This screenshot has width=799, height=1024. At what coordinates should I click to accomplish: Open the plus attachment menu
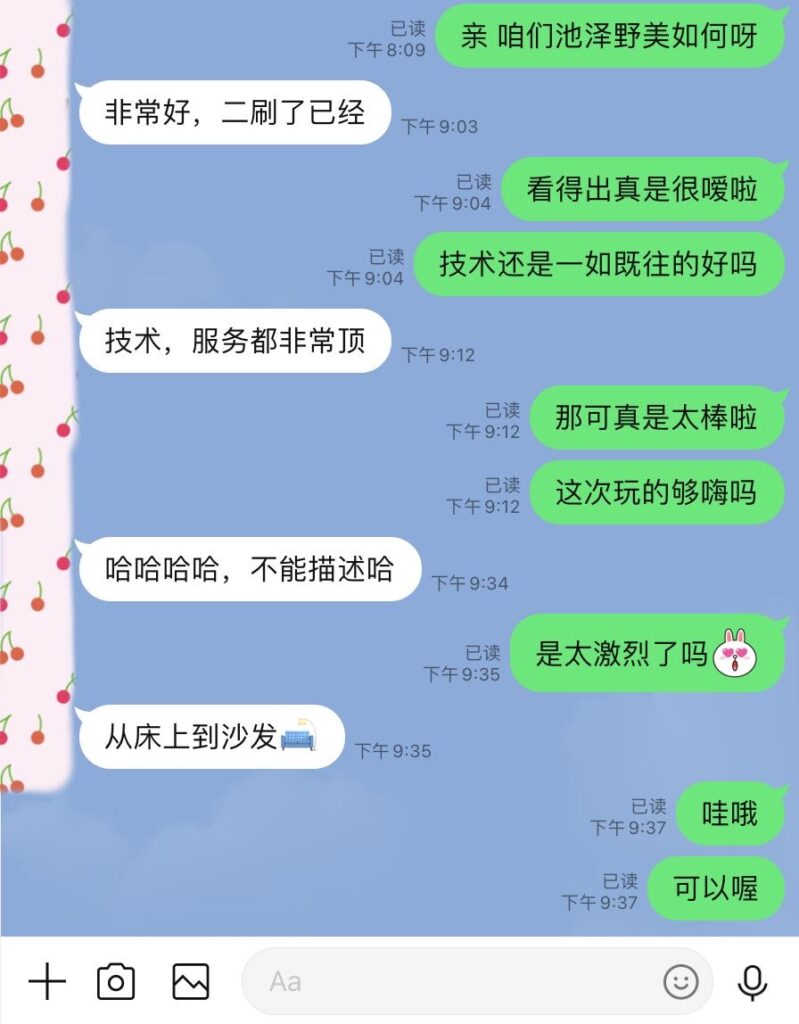[46, 981]
